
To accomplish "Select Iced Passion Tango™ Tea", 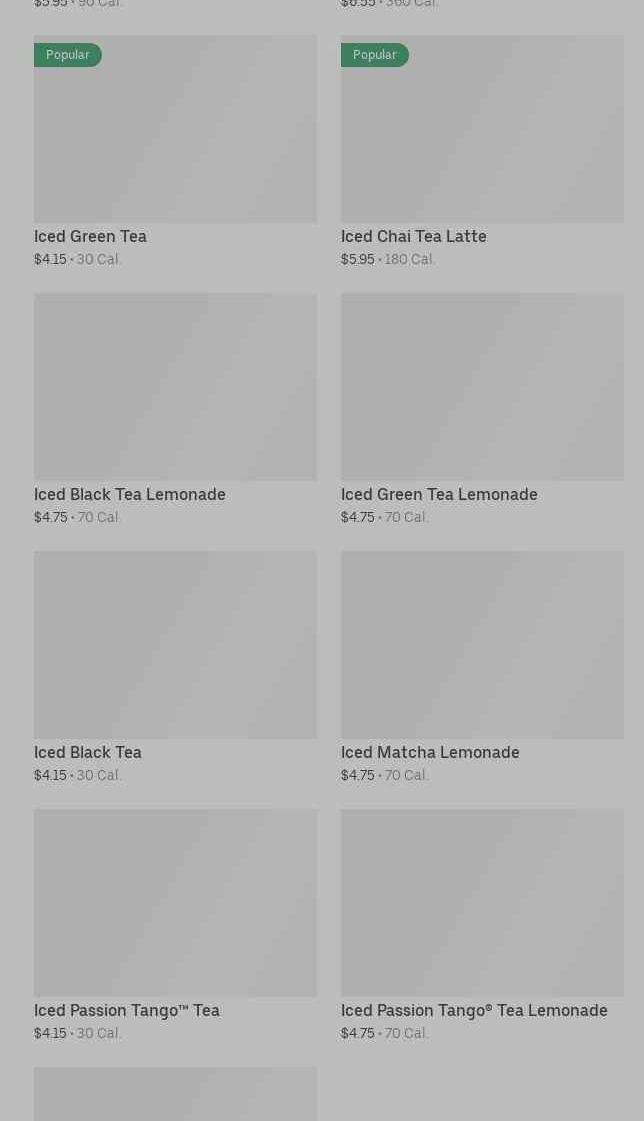I will 175,926.
